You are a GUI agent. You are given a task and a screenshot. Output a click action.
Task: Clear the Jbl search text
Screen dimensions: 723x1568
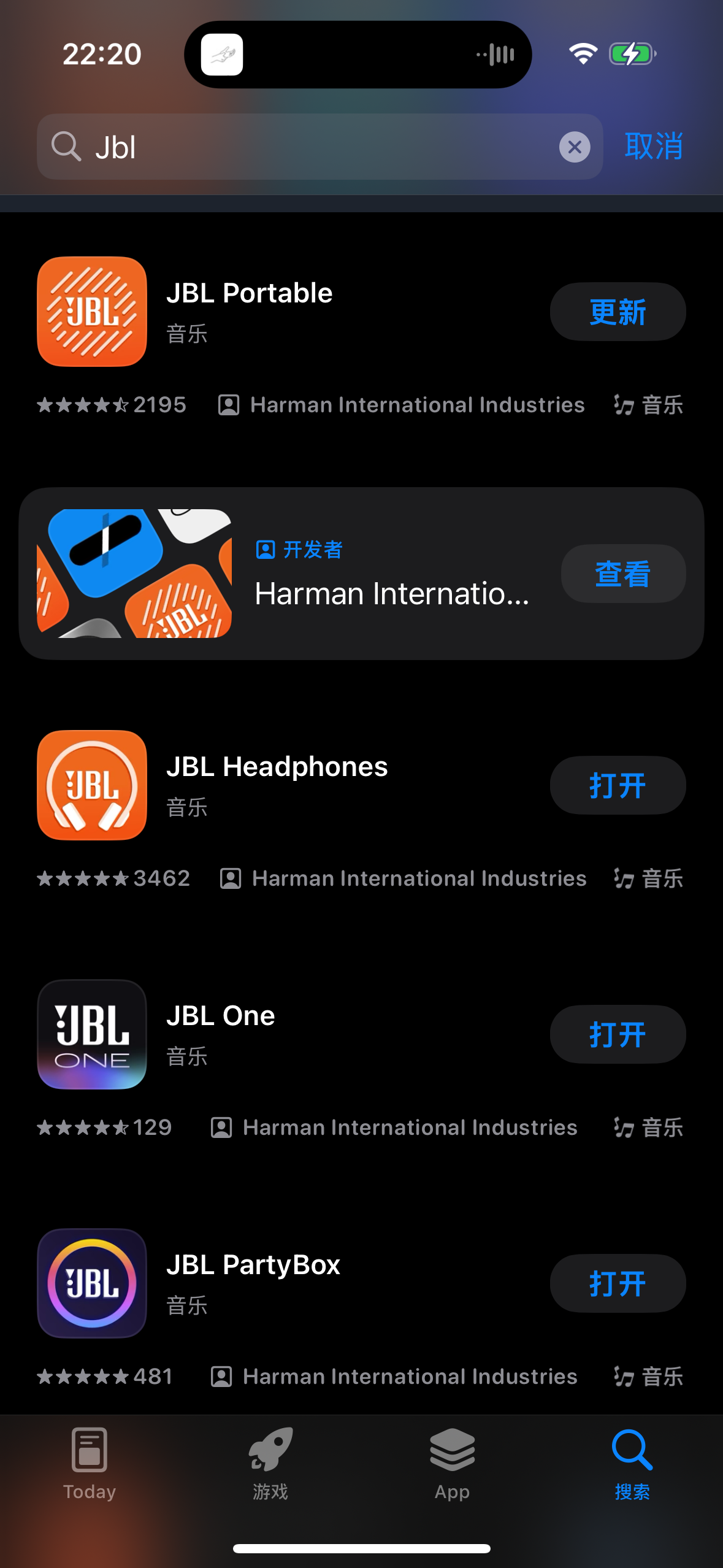tap(575, 147)
